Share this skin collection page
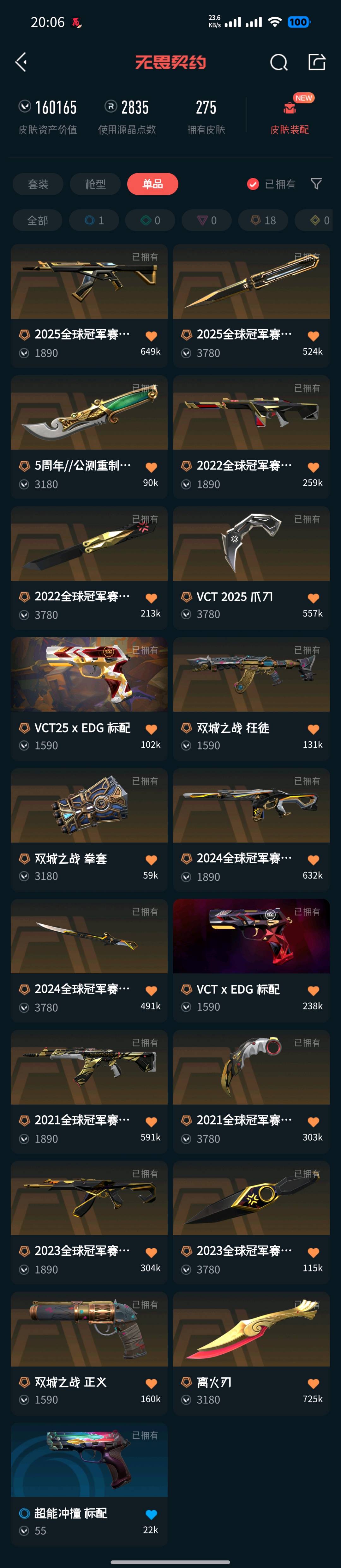This screenshot has height=1568, width=341. click(317, 62)
